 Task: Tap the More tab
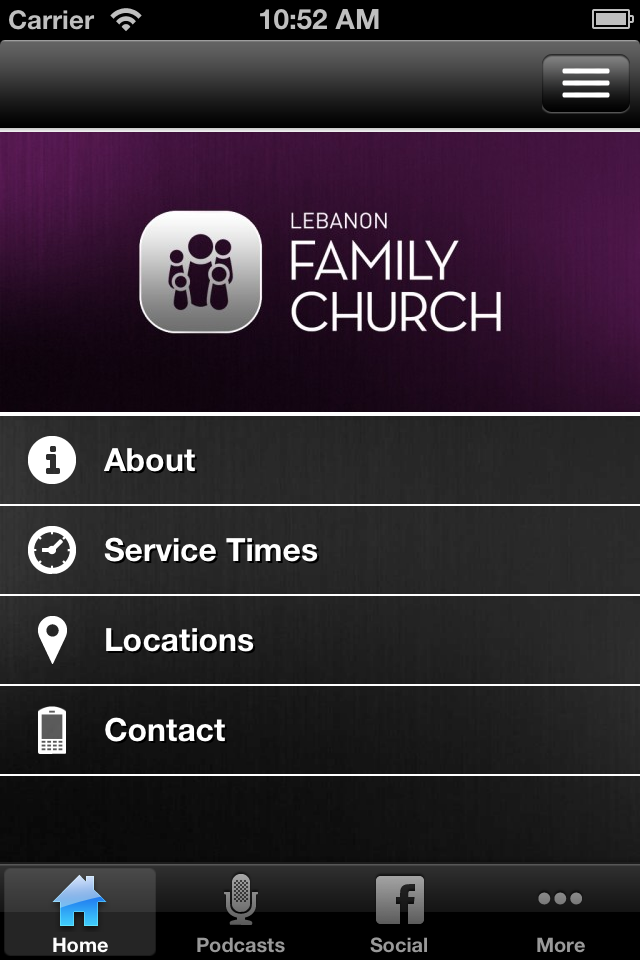(x=560, y=912)
